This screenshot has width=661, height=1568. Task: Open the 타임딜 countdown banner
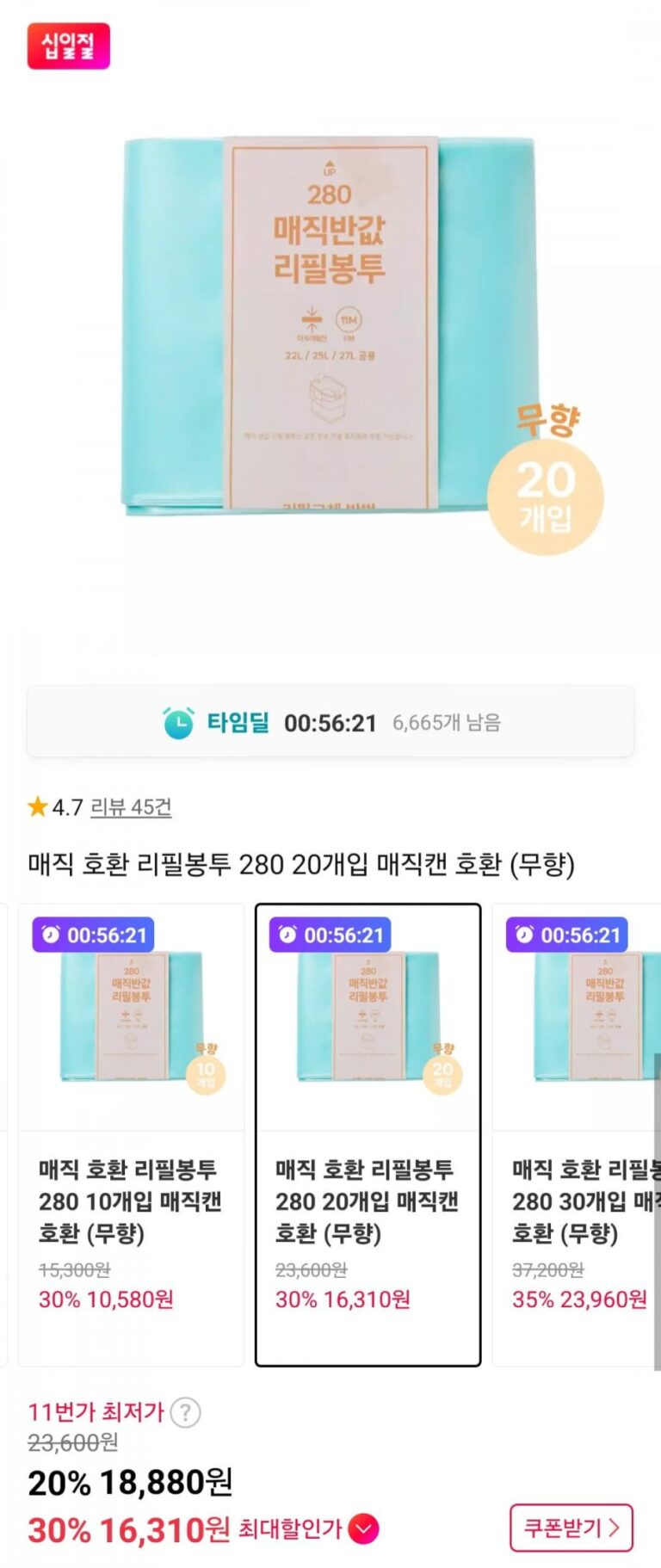click(x=330, y=722)
